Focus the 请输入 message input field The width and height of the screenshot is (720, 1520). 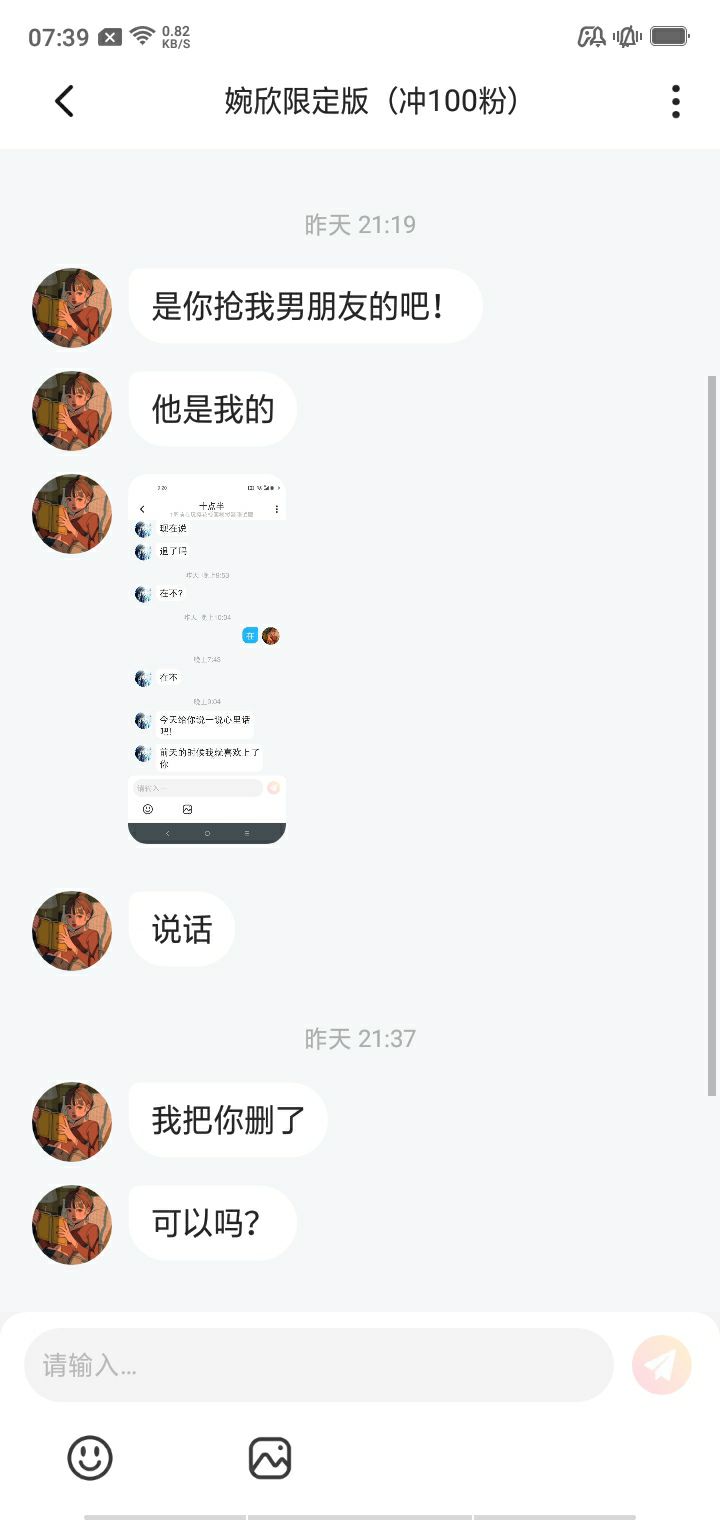pyautogui.click(x=318, y=1365)
